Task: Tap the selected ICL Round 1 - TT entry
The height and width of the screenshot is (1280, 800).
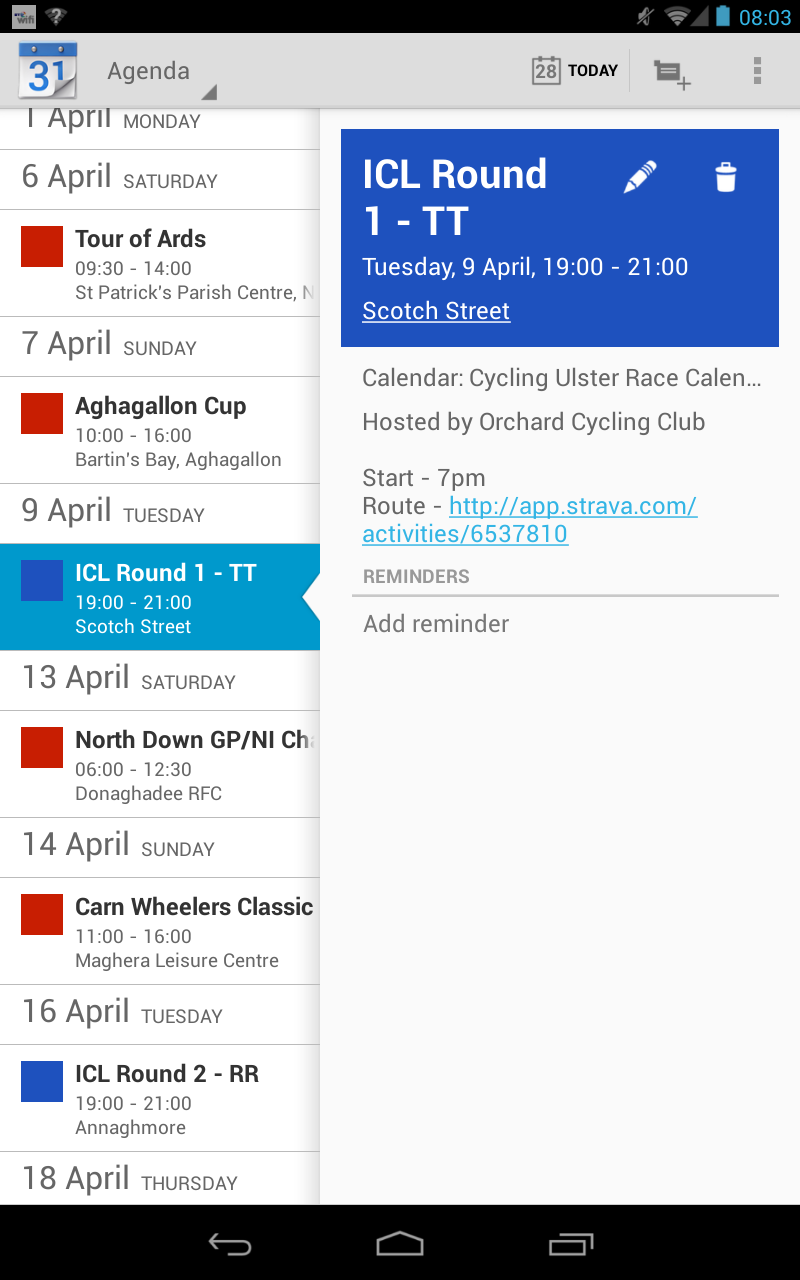Action: click(x=160, y=597)
